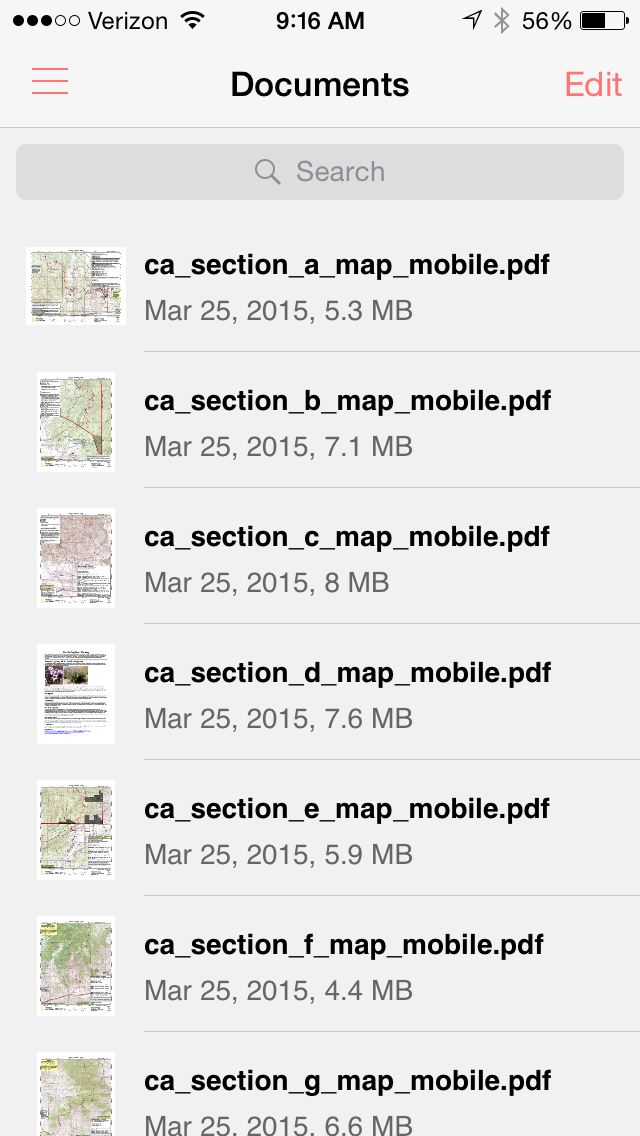Select ca_section_e_map_mobile.pdf

[346, 830]
